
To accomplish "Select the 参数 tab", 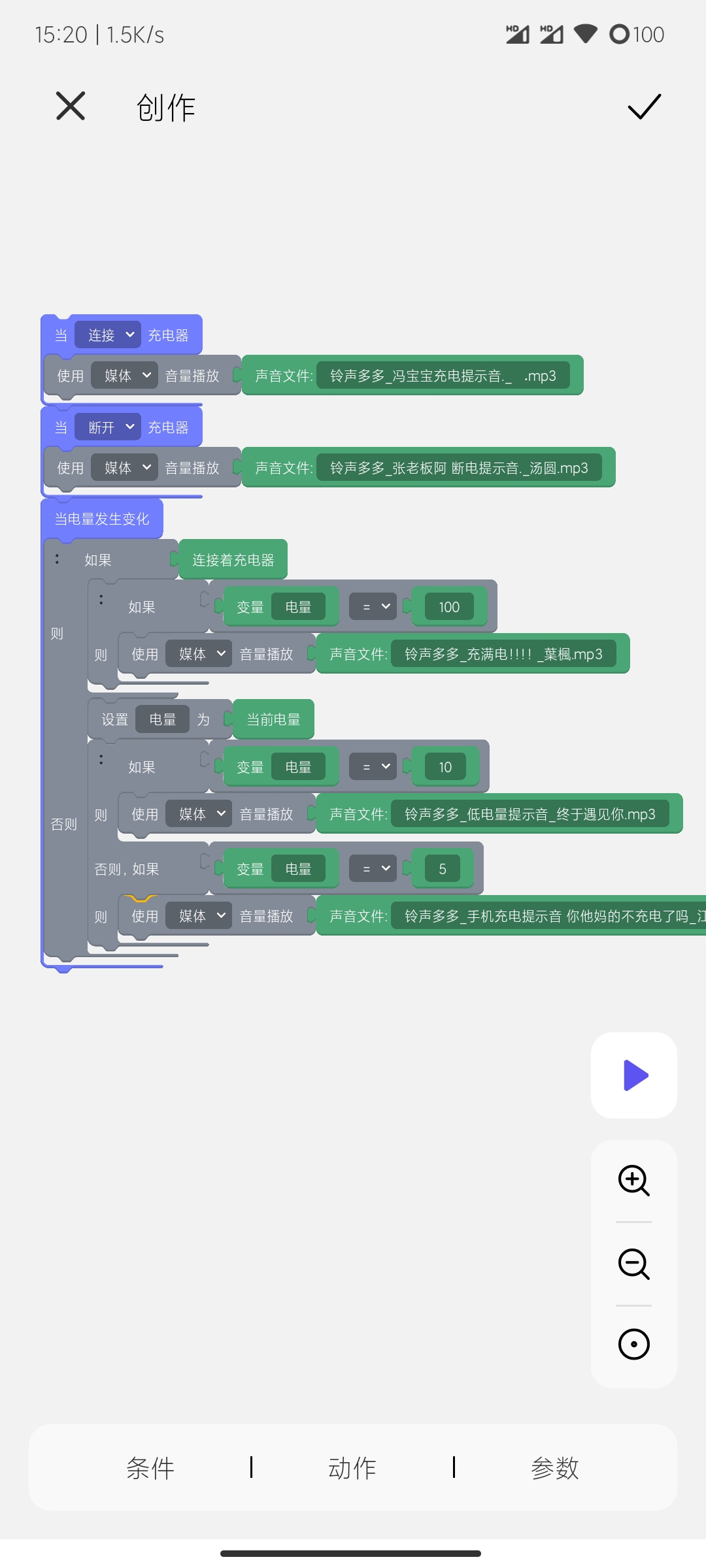I will point(555,1468).
